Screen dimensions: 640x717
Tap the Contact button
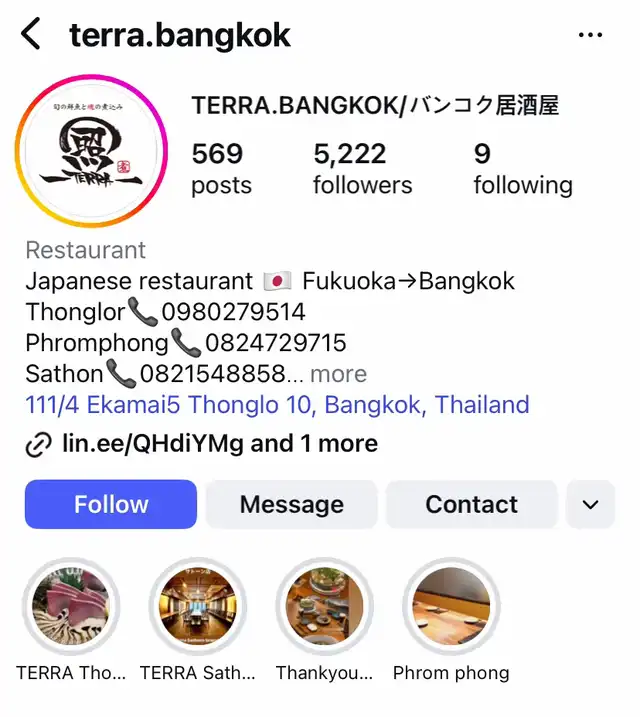coord(471,504)
